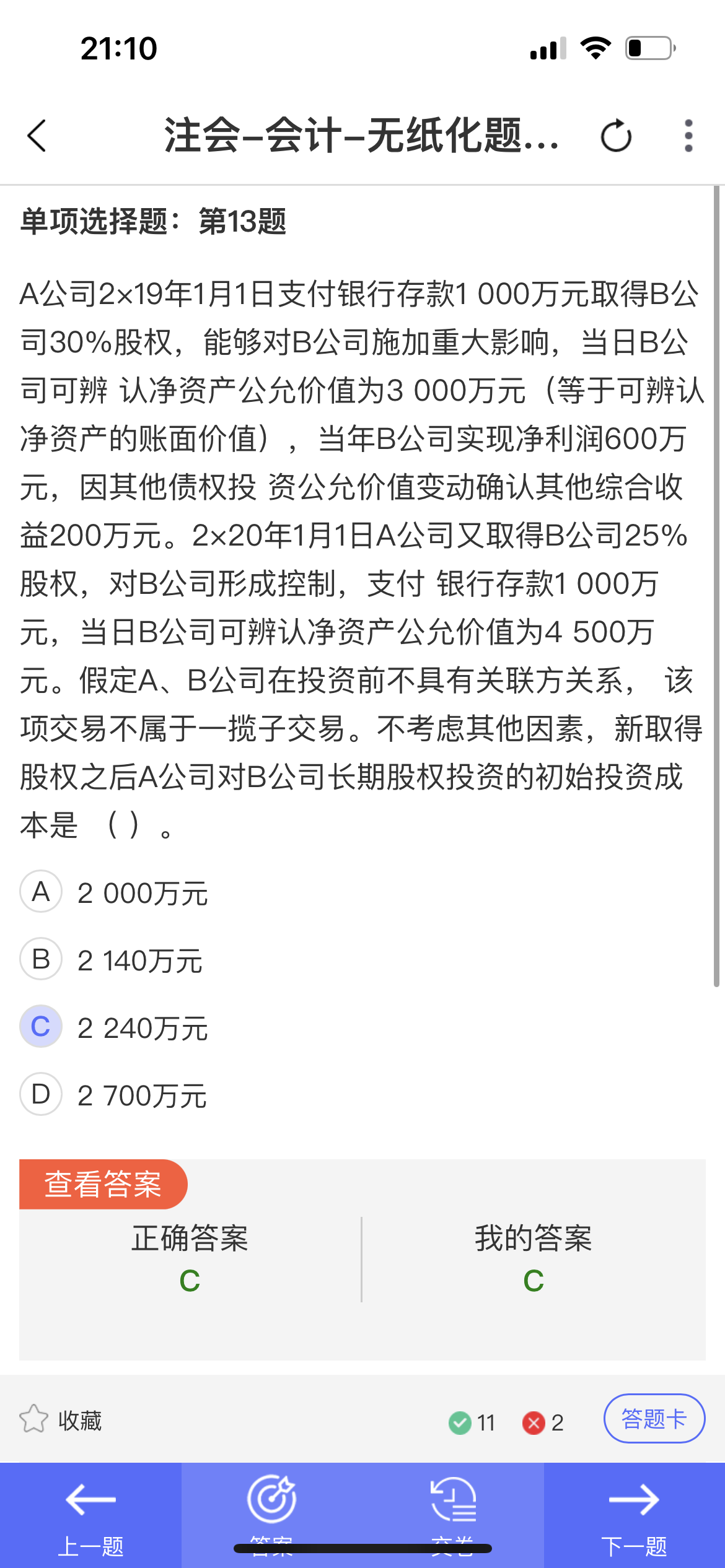Refresh the page with the reload icon

[616, 136]
